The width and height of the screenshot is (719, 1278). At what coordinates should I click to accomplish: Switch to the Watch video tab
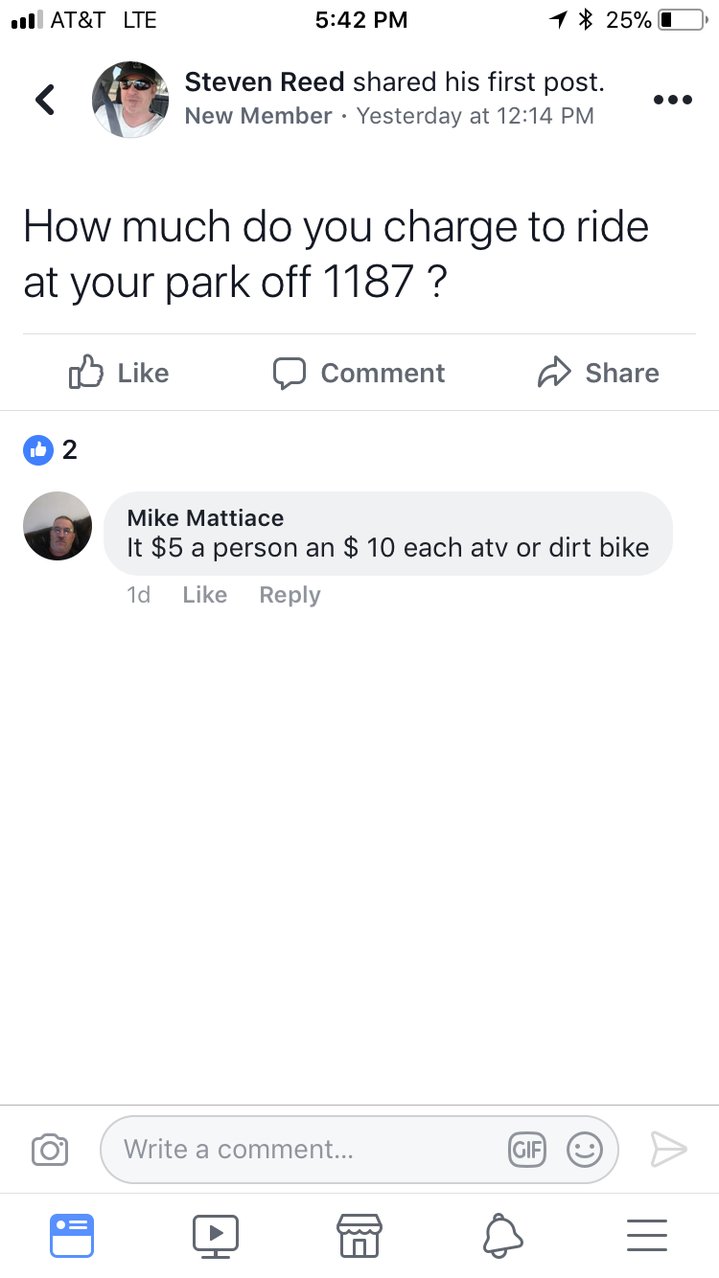216,1236
